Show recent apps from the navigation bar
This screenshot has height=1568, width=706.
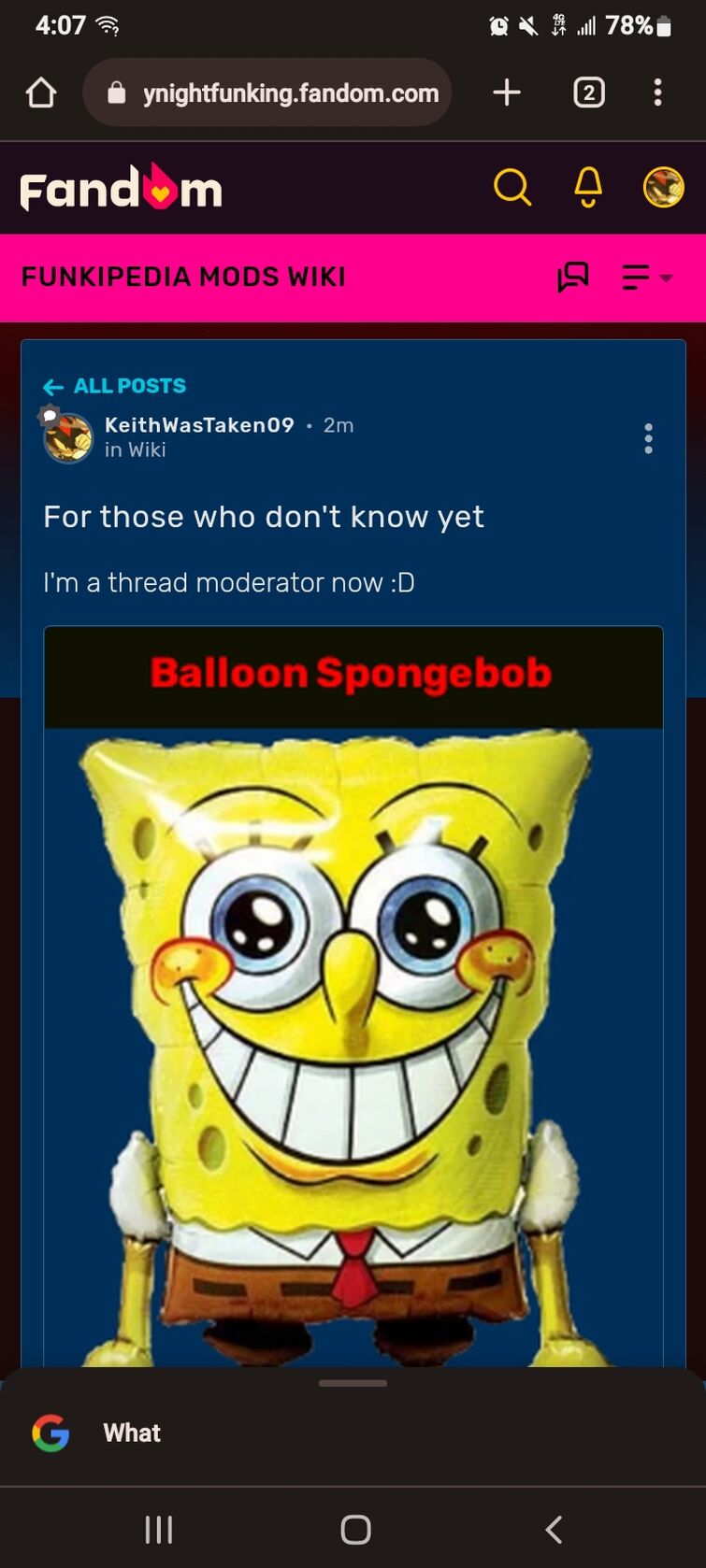point(159,1530)
